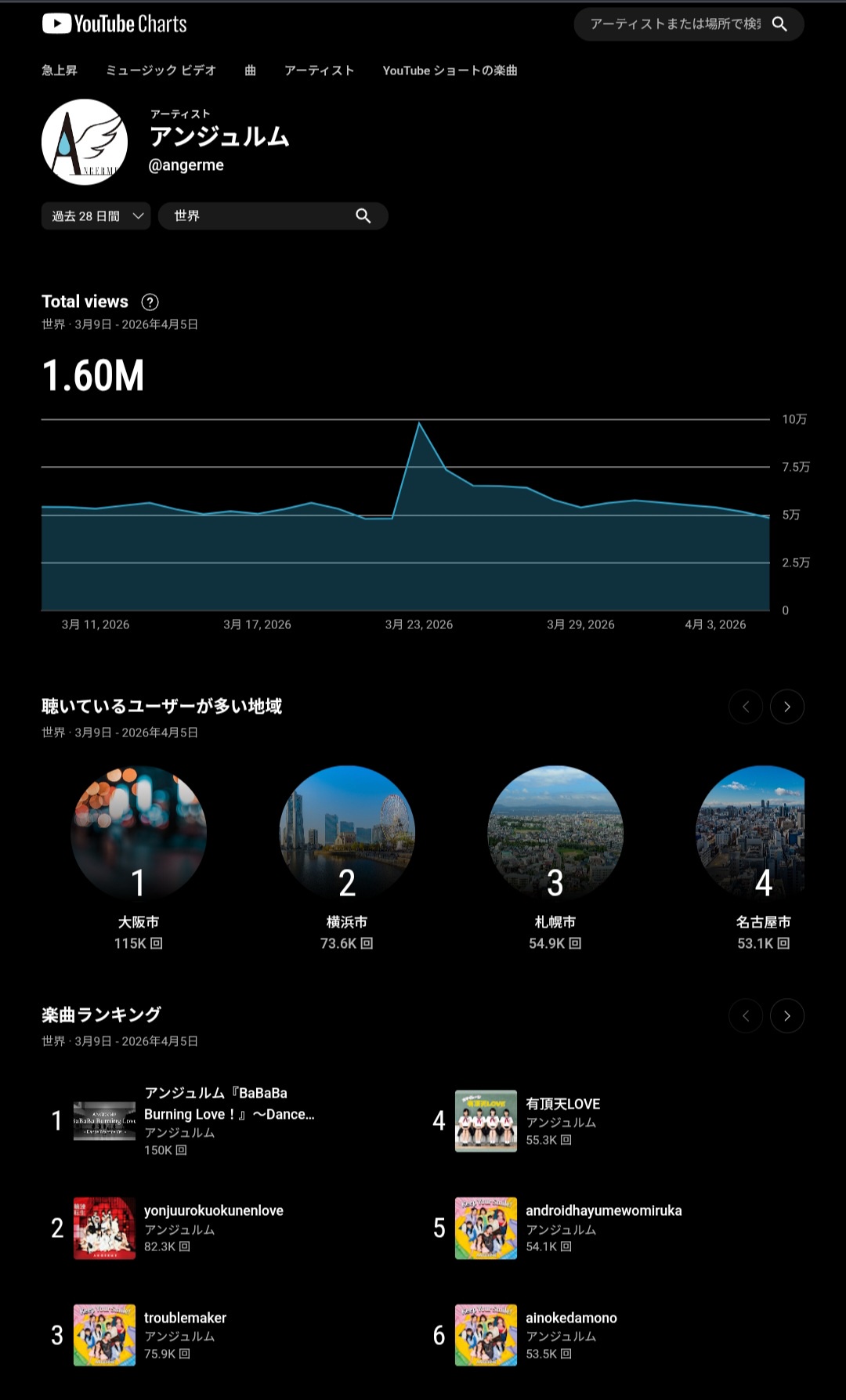The width and height of the screenshot is (846, 1400).
Task: Open the 大阪市 region tile
Action: point(139,833)
